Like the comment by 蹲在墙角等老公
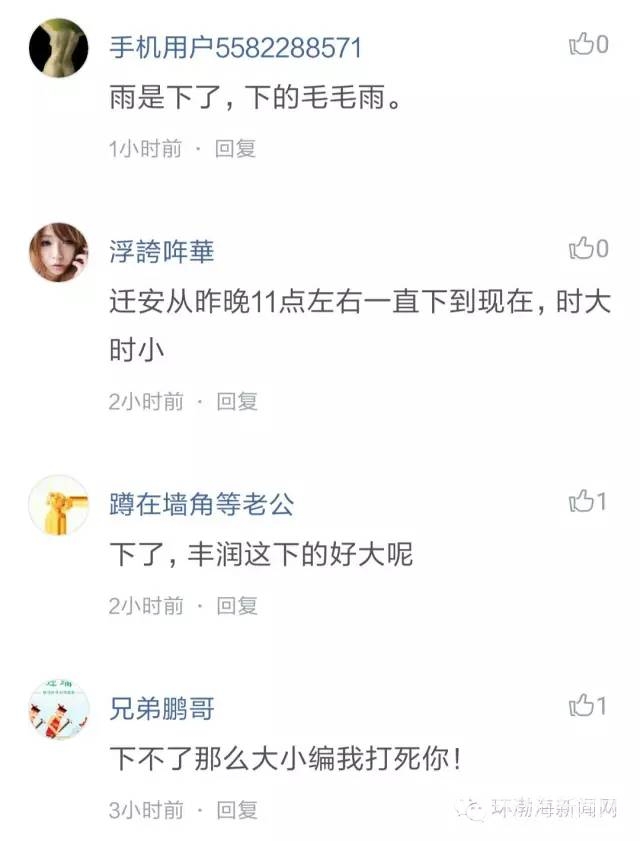Viewport: 640px width, 841px height. pos(588,501)
